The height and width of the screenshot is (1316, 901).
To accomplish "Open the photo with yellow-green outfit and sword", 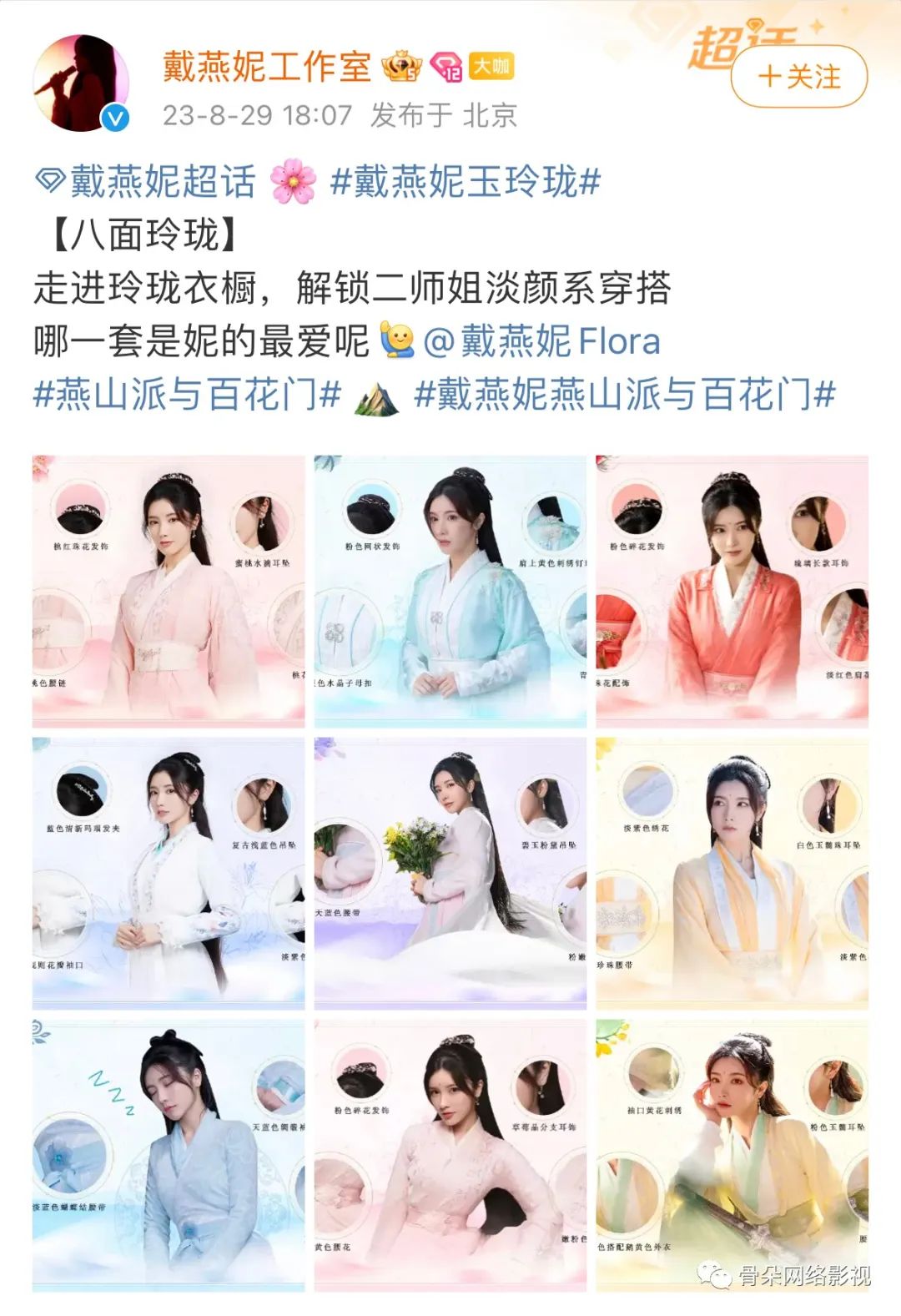I will pos(732,1154).
